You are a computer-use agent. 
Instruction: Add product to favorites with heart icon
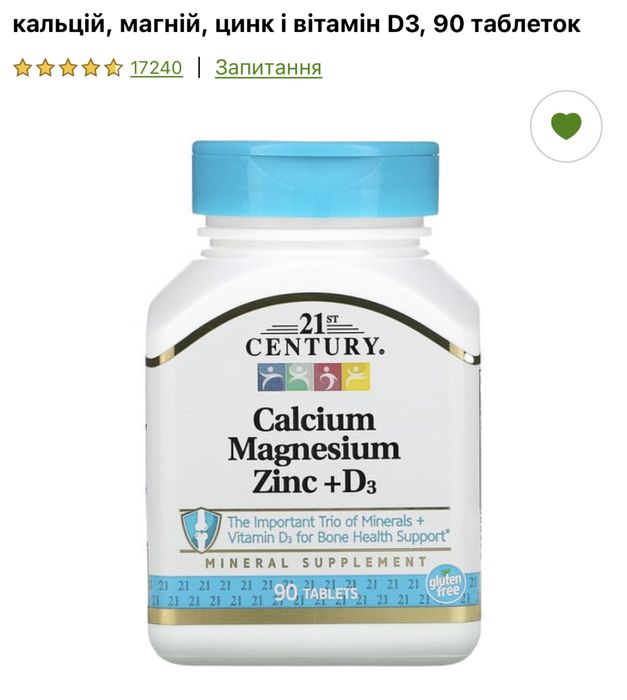tap(566, 126)
